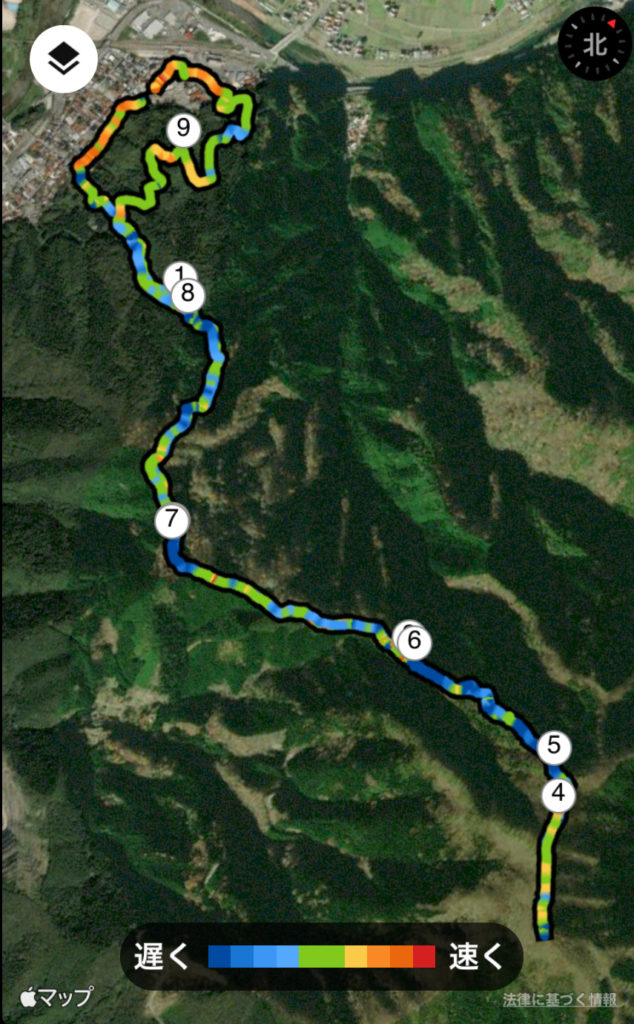The height and width of the screenshot is (1024, 634).
Task: Tap the compass to reset north
Action: point(595,44)
